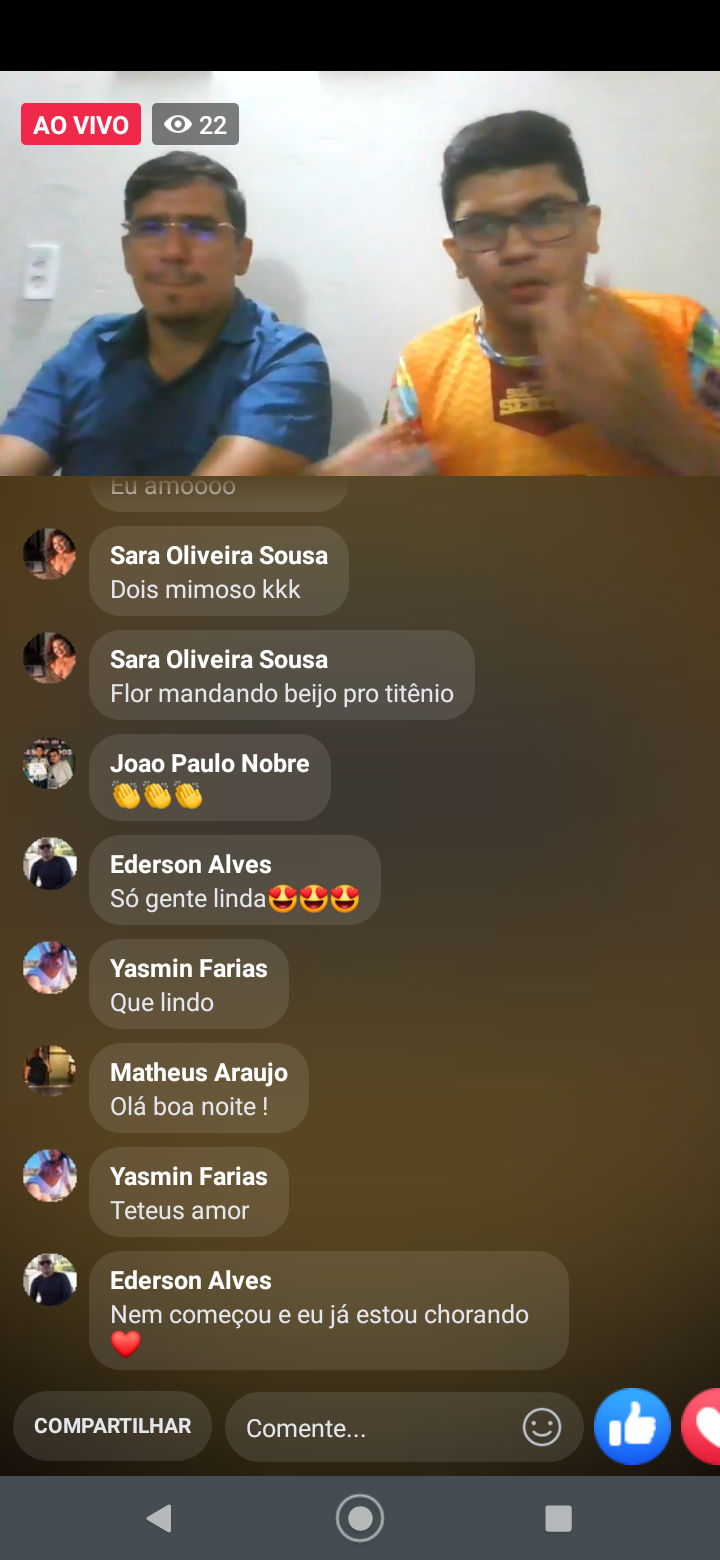Send a heart love reaction

point(704,1427)
